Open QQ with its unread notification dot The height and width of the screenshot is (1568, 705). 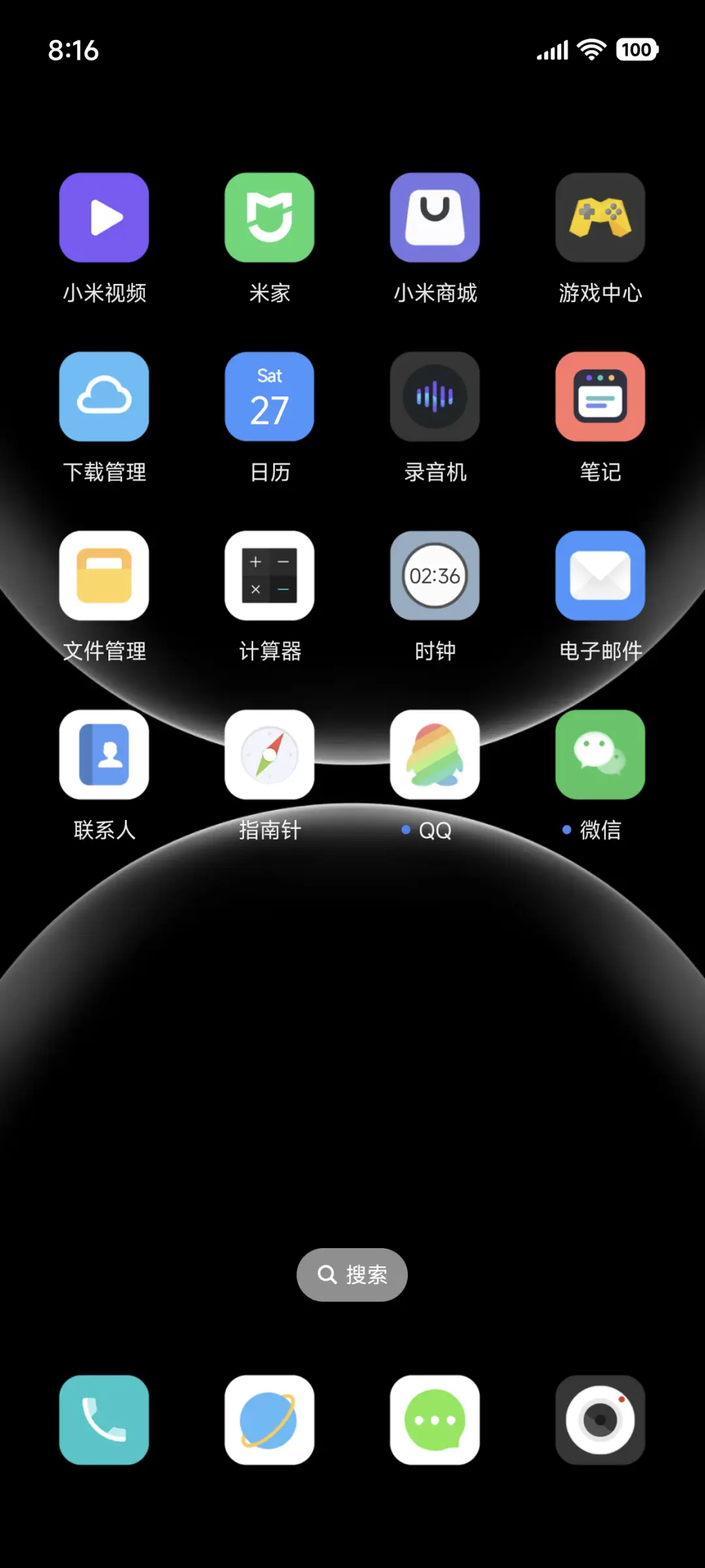pos(435,755)
